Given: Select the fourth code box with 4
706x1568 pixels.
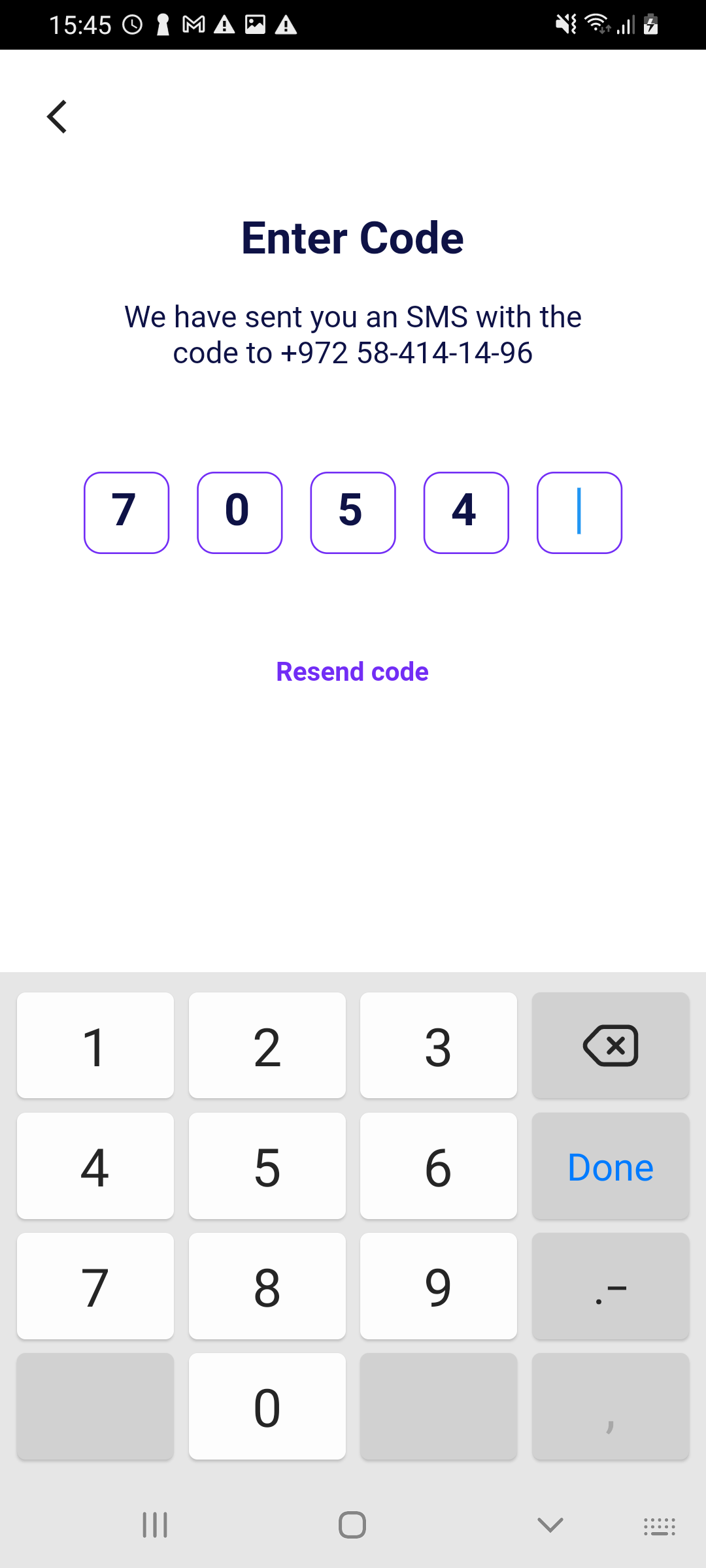Looking at the screenshot, I should [x=466, y=513].
